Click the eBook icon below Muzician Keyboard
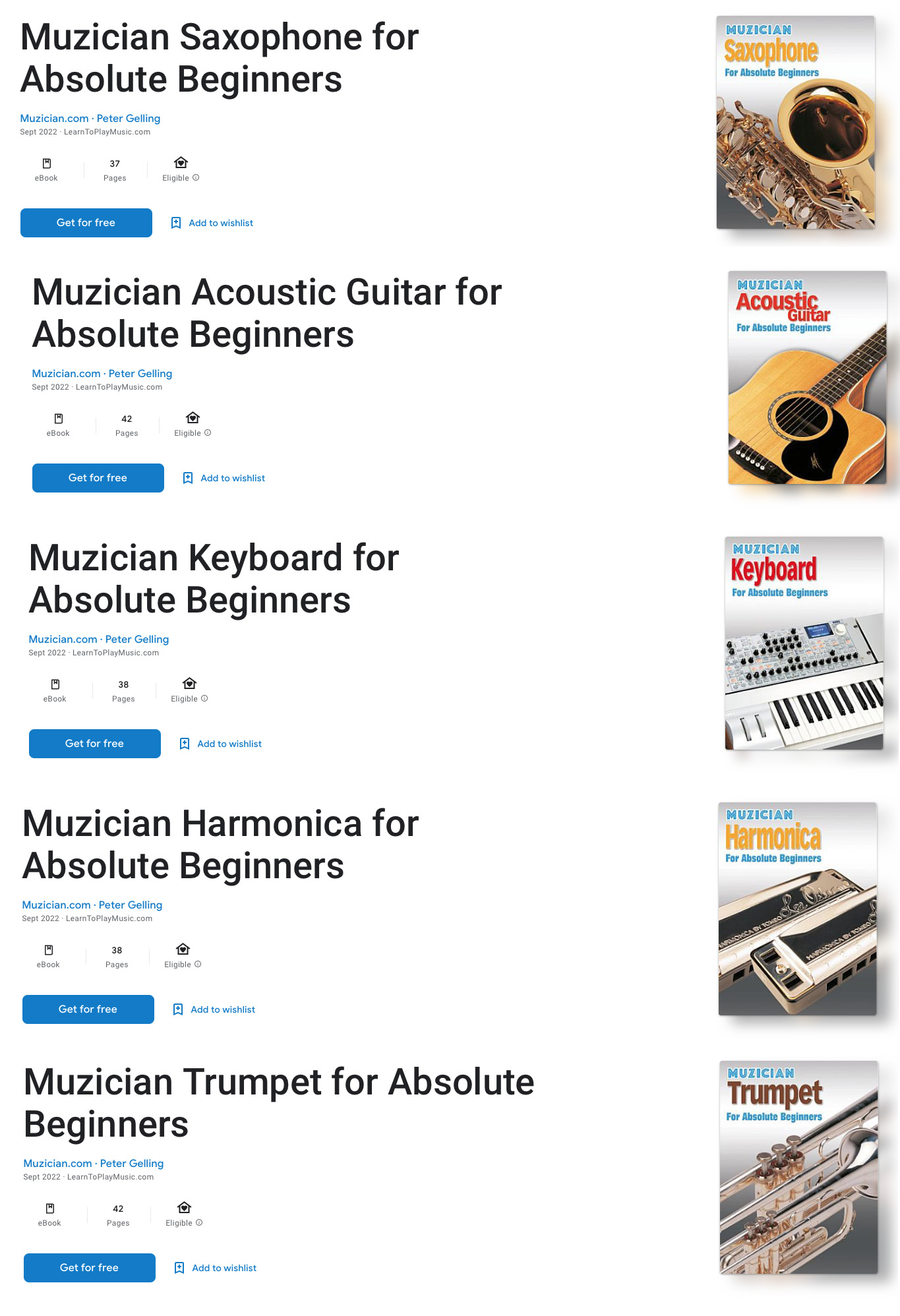Image resolution: width=900 pixels, height=1316 pixels. pos(55,684)
